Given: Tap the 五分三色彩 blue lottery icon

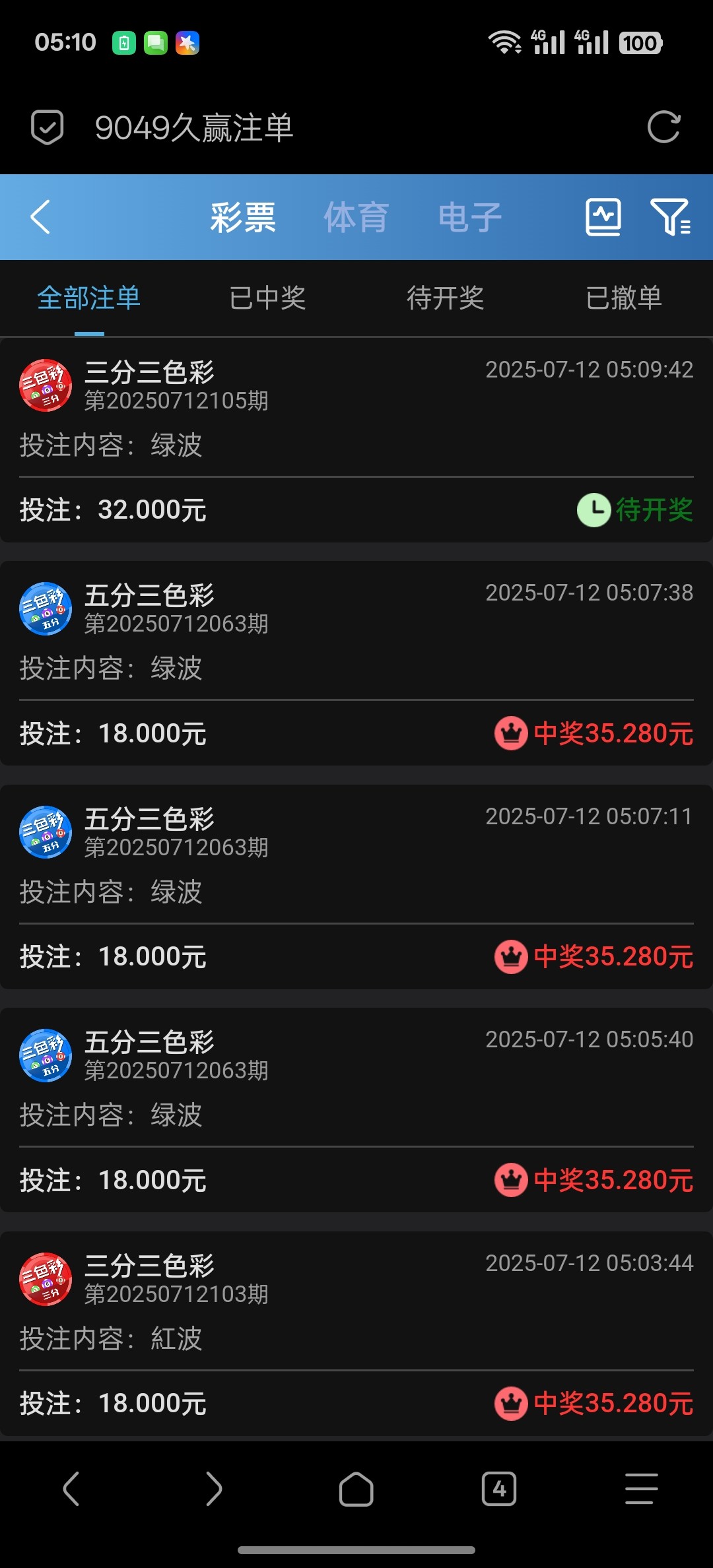Looking at the screenshot, I should pos(44,609).
